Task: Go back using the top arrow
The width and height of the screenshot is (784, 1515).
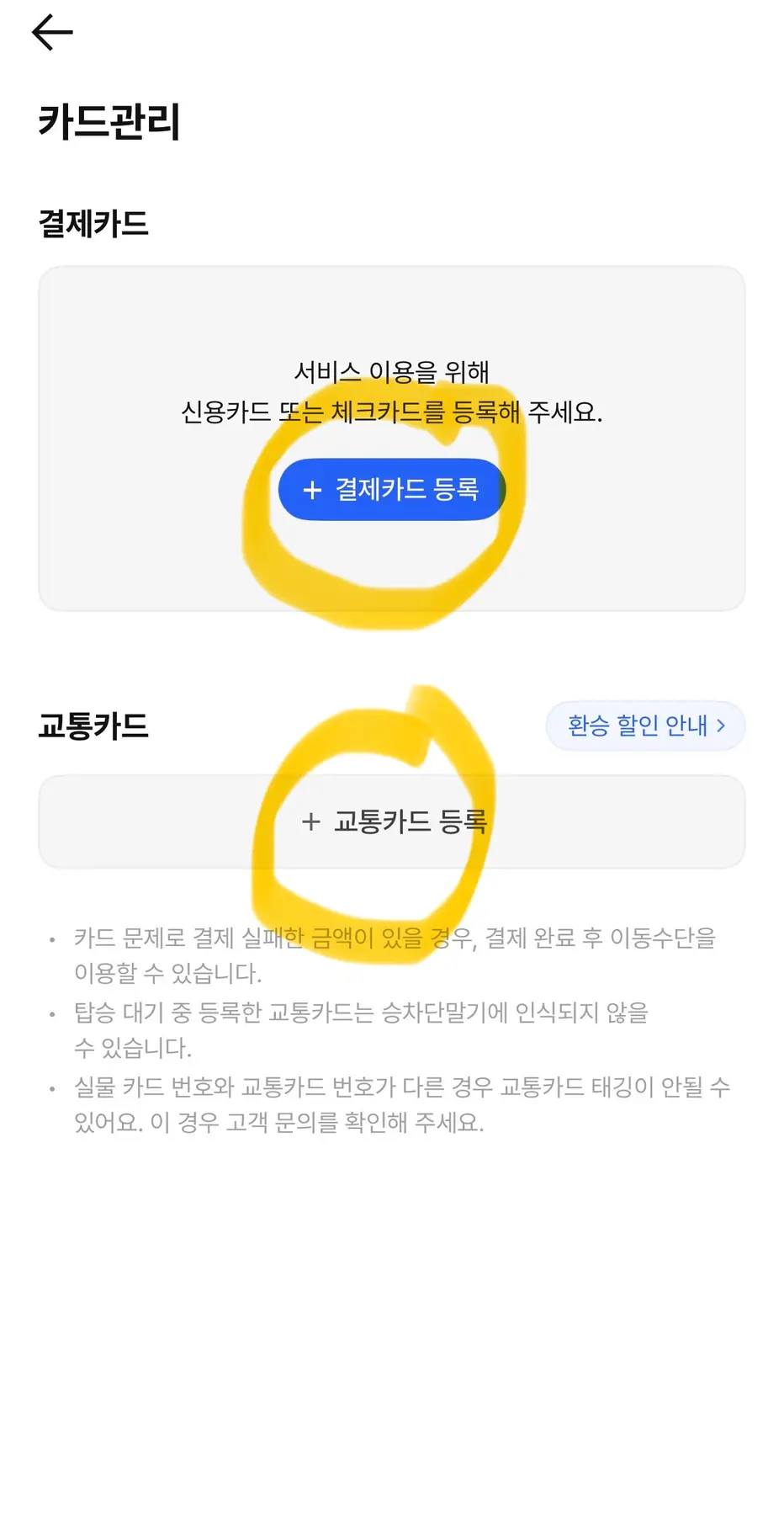Action: [x=52, y=33]
